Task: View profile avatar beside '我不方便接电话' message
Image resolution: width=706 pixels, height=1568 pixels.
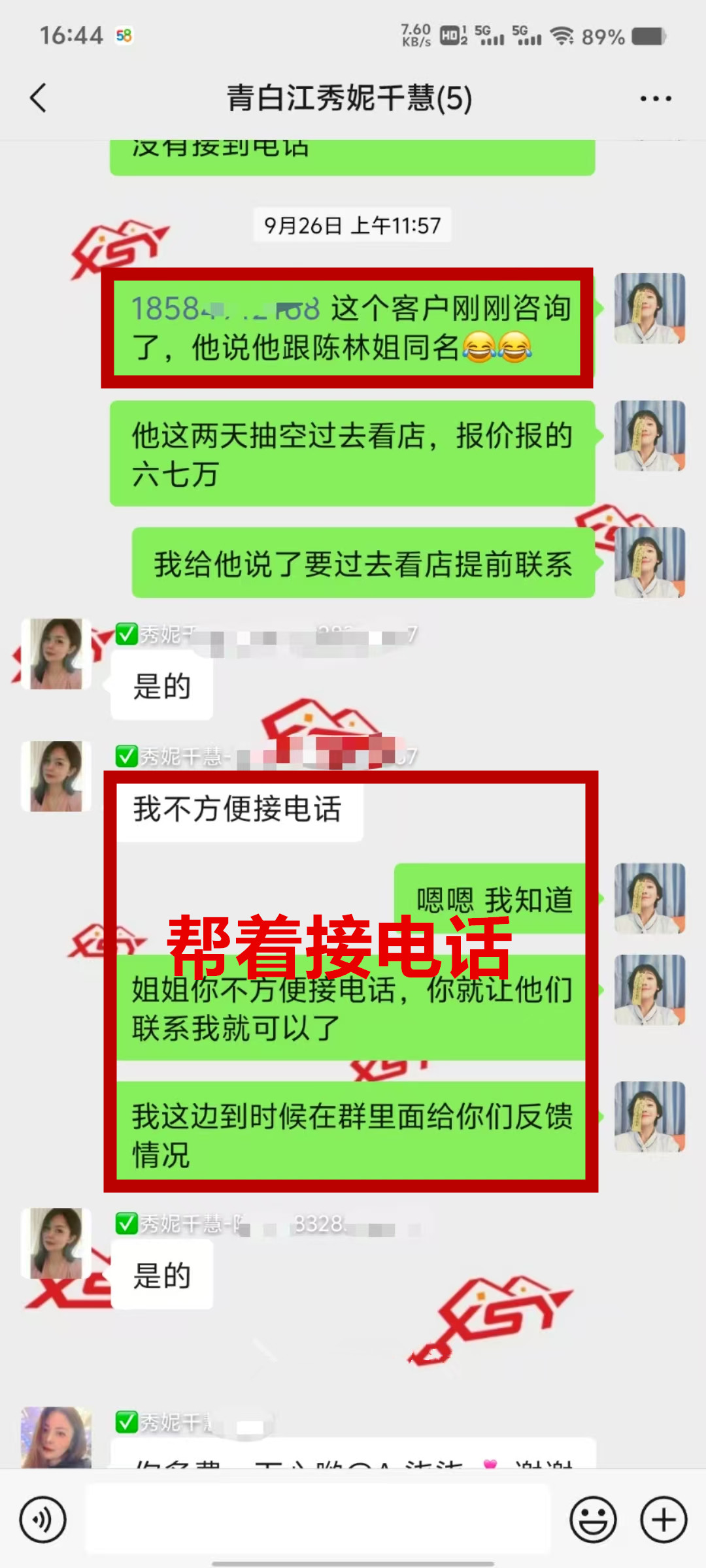Action: click(56, 776)
